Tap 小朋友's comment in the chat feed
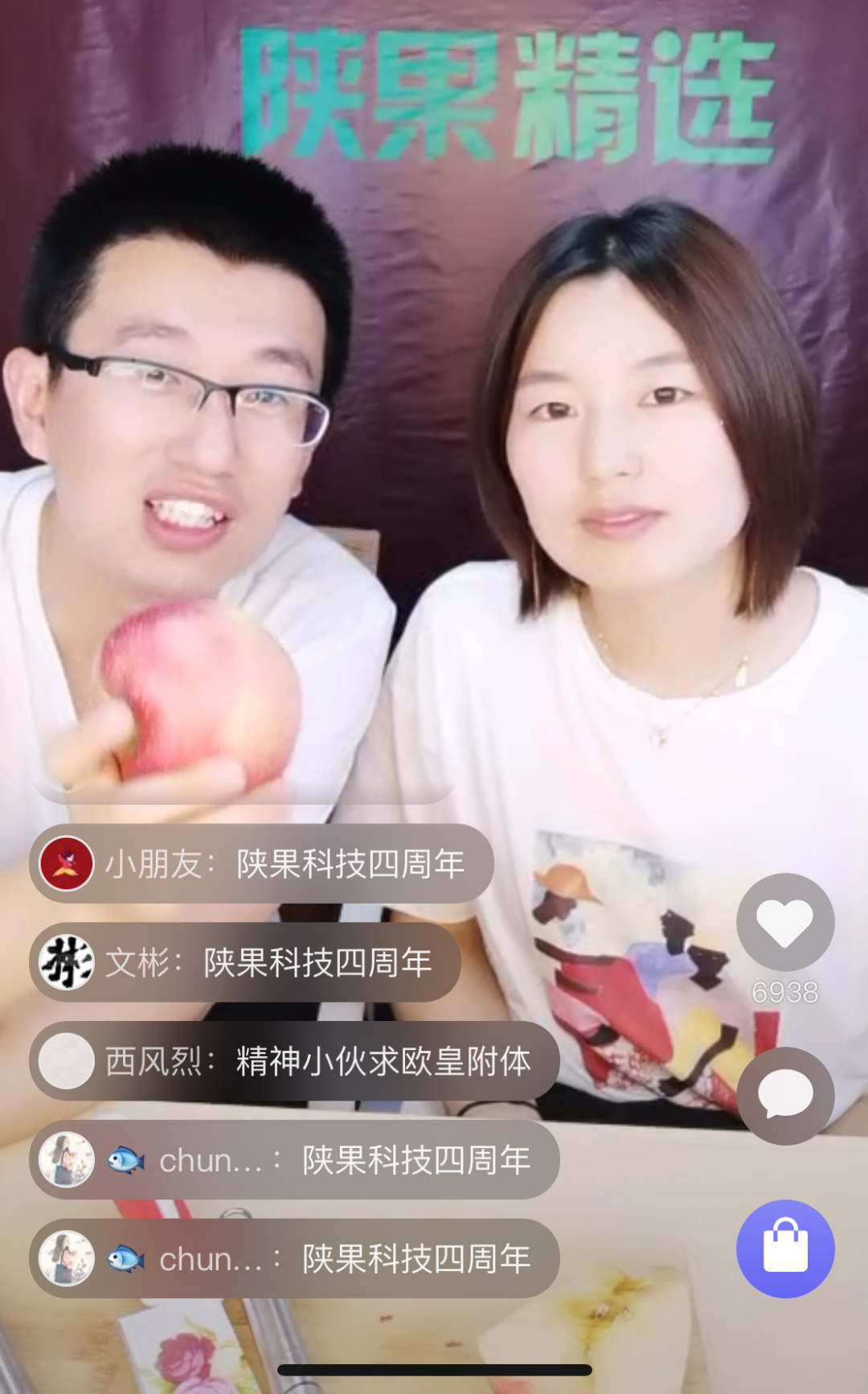This screenshot has height=1394, width=868. [x=262, y=864]
